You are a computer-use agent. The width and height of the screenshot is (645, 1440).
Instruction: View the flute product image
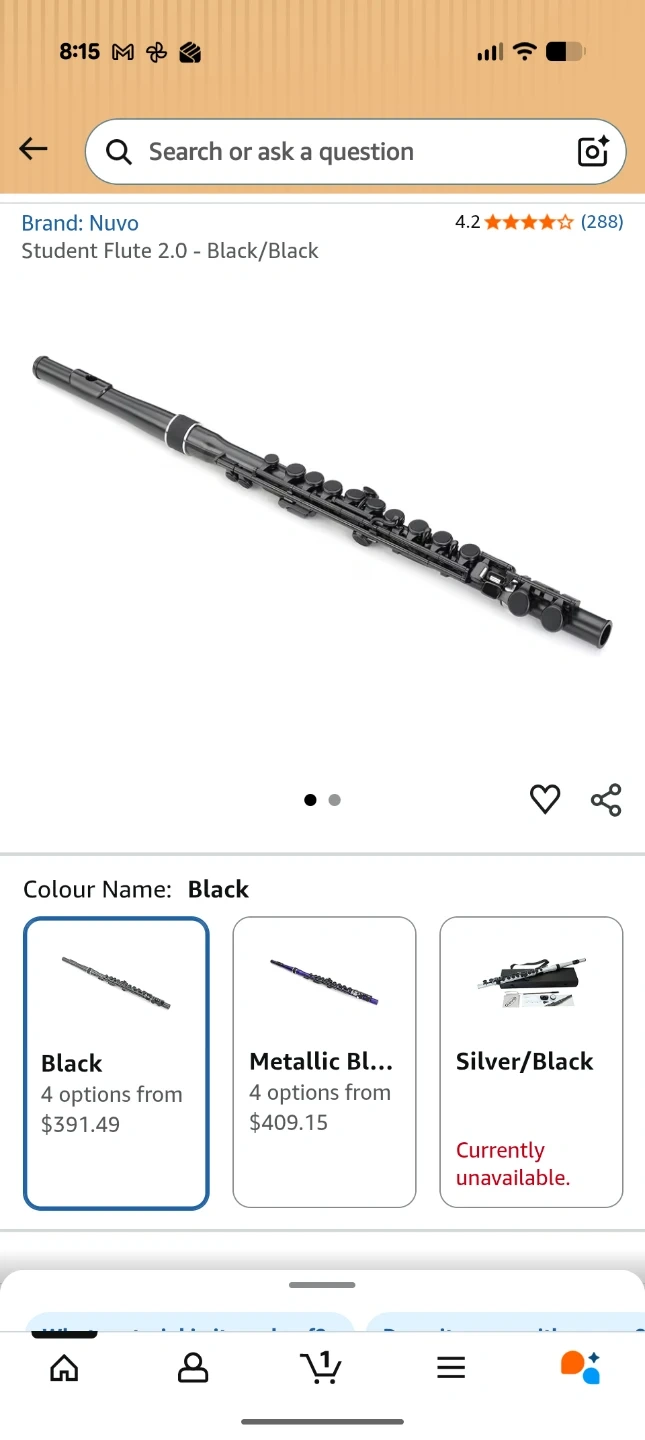[322, 500]
